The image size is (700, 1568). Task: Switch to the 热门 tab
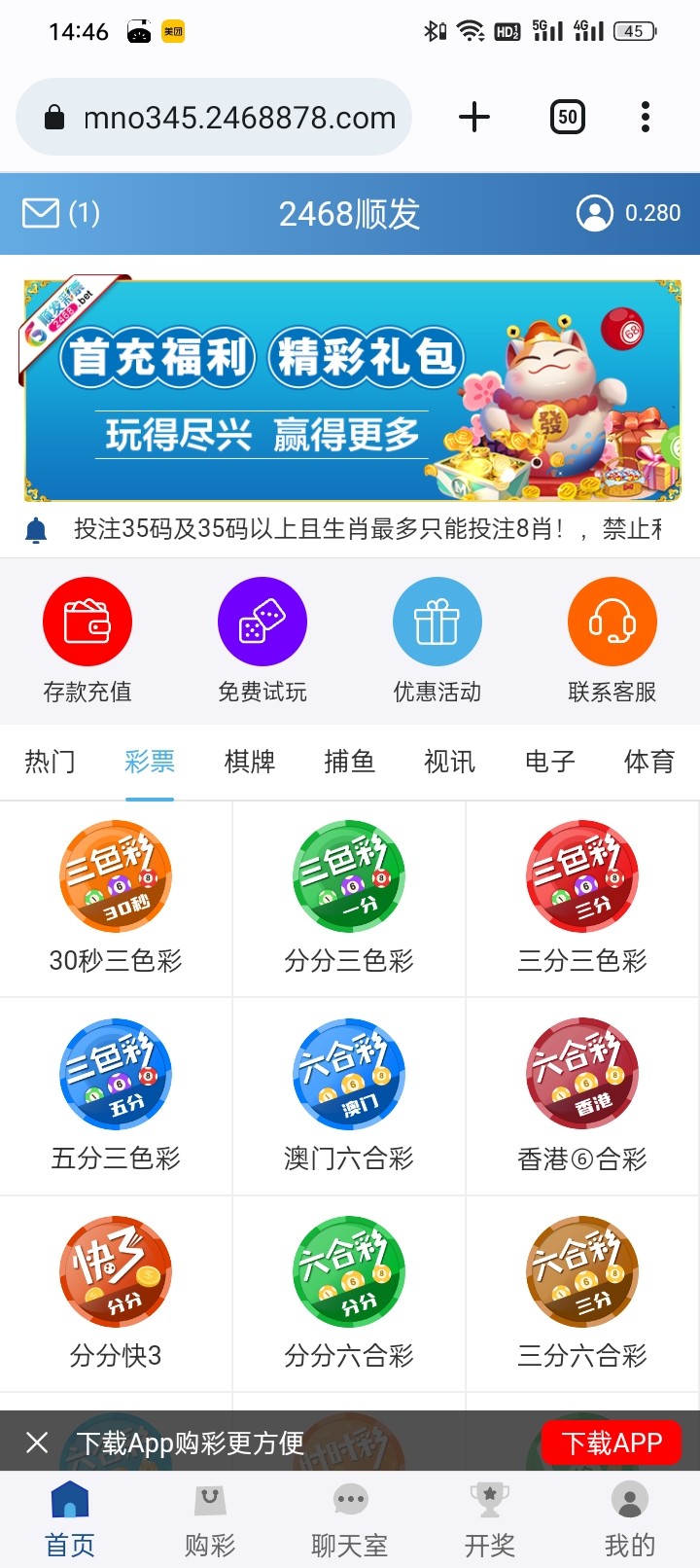click(x=50, y=762)
